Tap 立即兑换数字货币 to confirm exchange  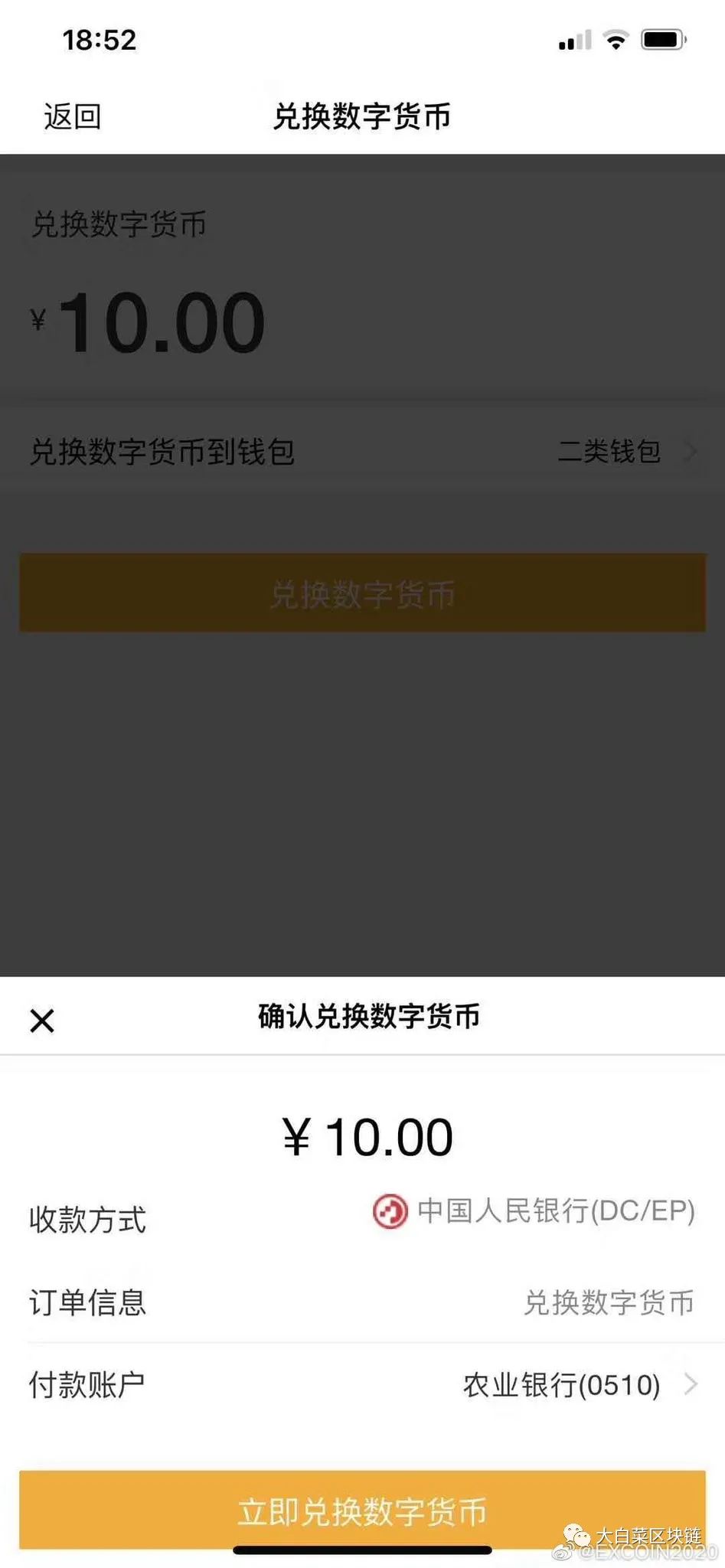click(x=362, y=1510)
